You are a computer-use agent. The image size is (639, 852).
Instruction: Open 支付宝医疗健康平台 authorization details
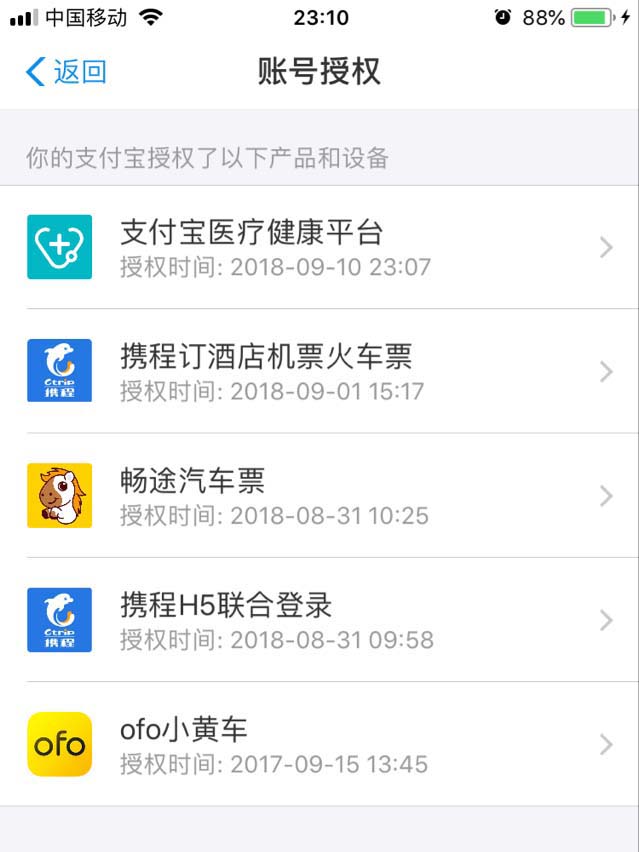coord(319,247)
